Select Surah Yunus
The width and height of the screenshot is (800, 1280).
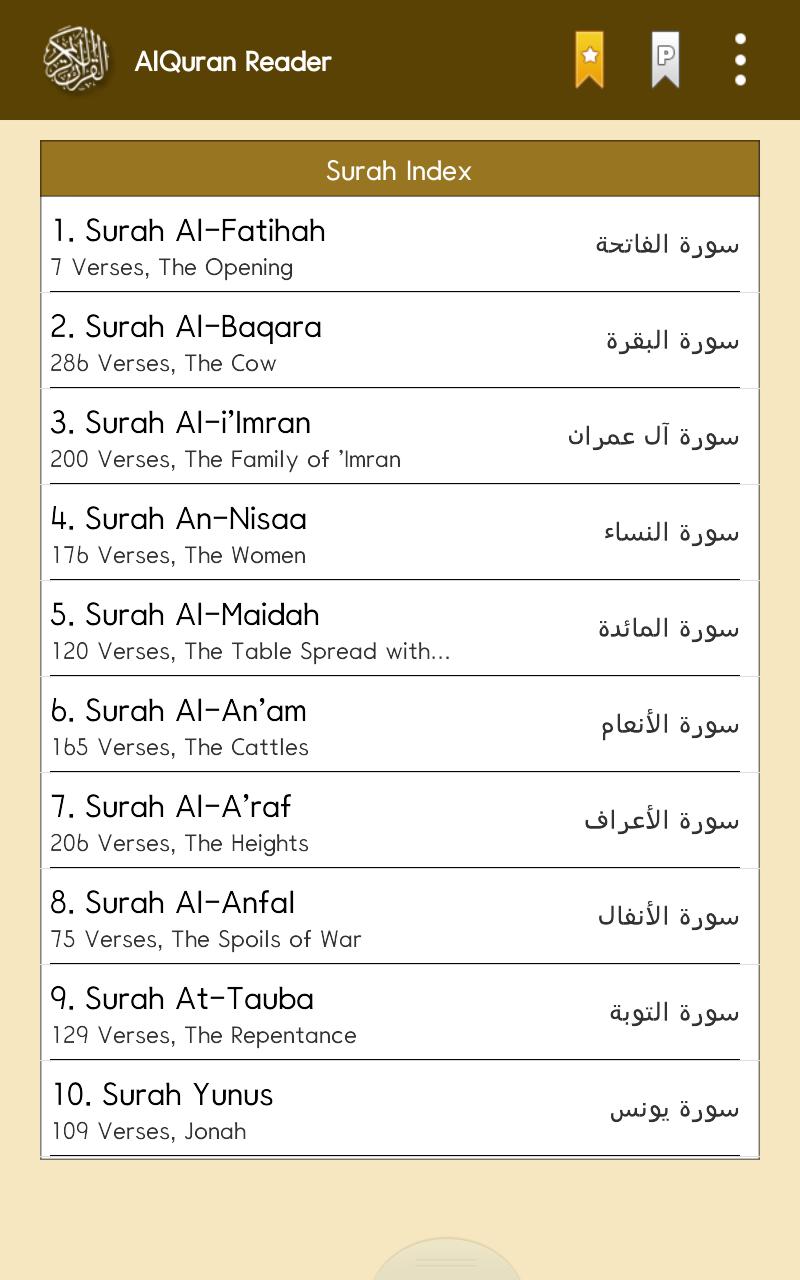398,1109
